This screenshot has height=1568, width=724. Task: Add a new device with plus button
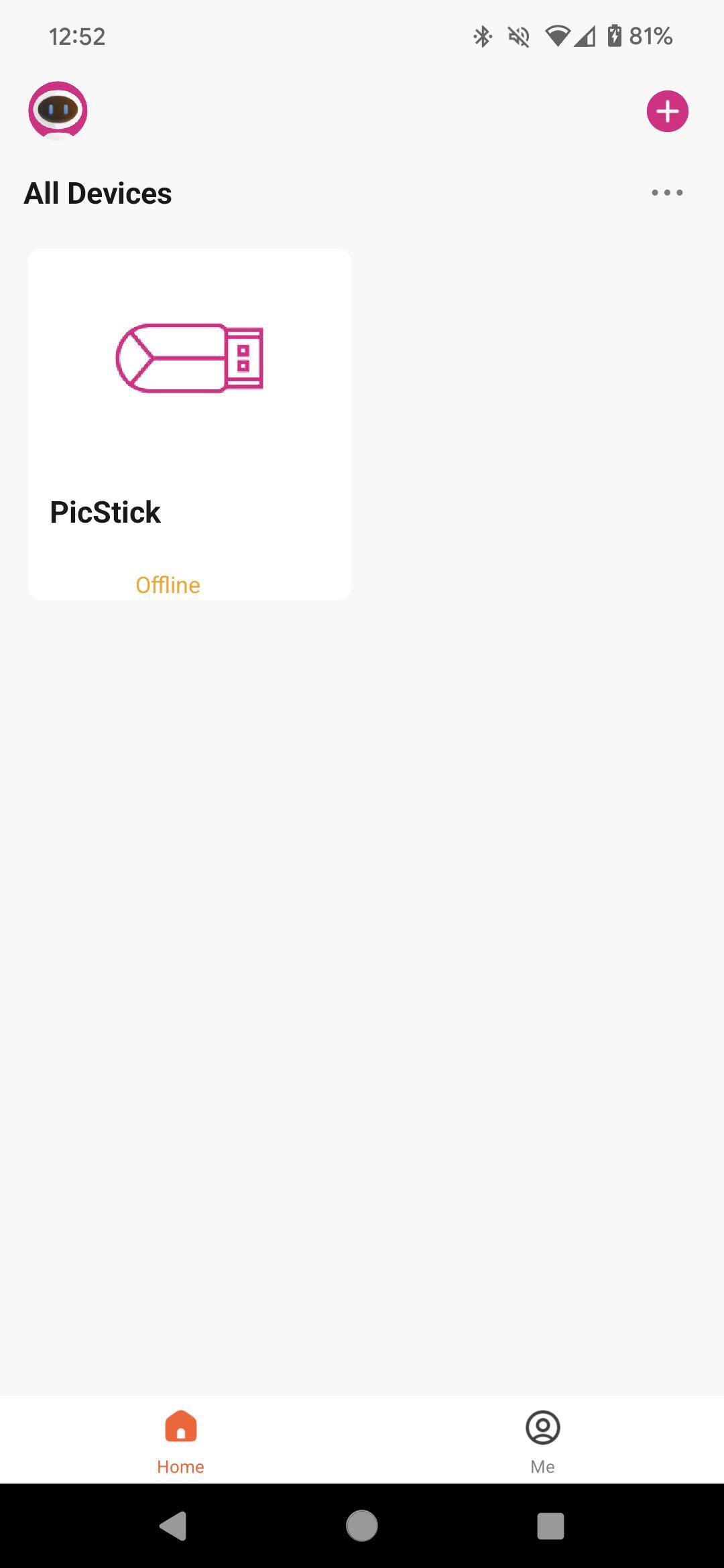pos(667,111)
